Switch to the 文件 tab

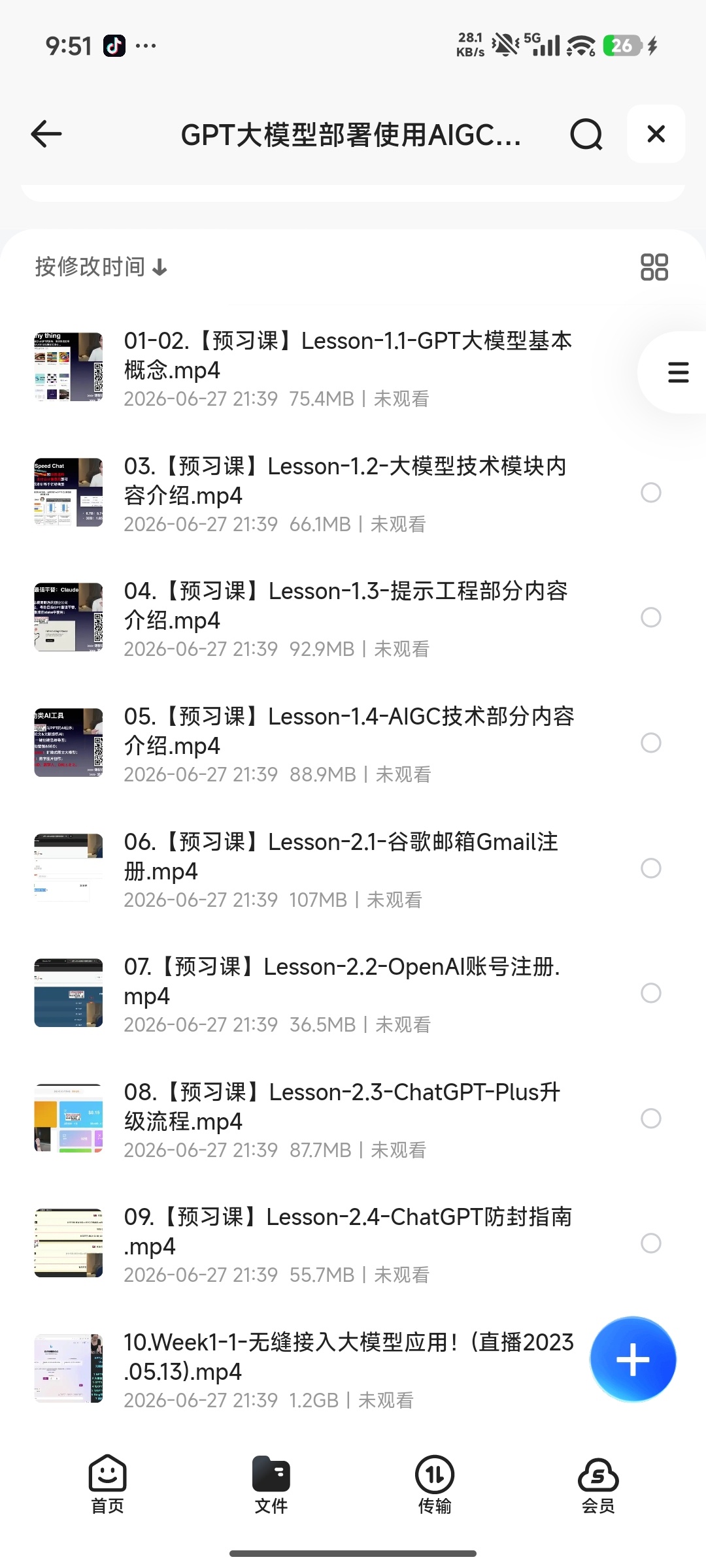[271, 1484]
